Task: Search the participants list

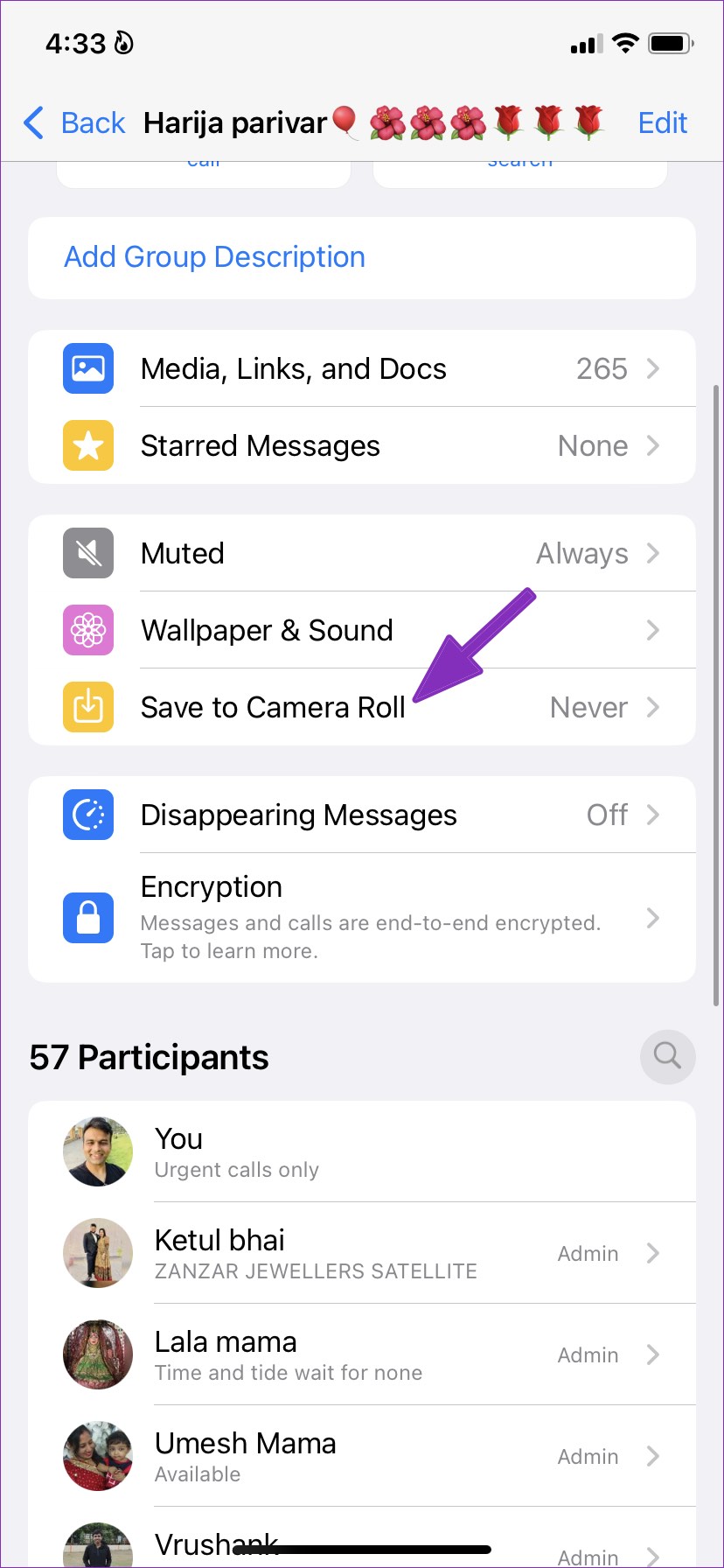Action: [667, 1056]
